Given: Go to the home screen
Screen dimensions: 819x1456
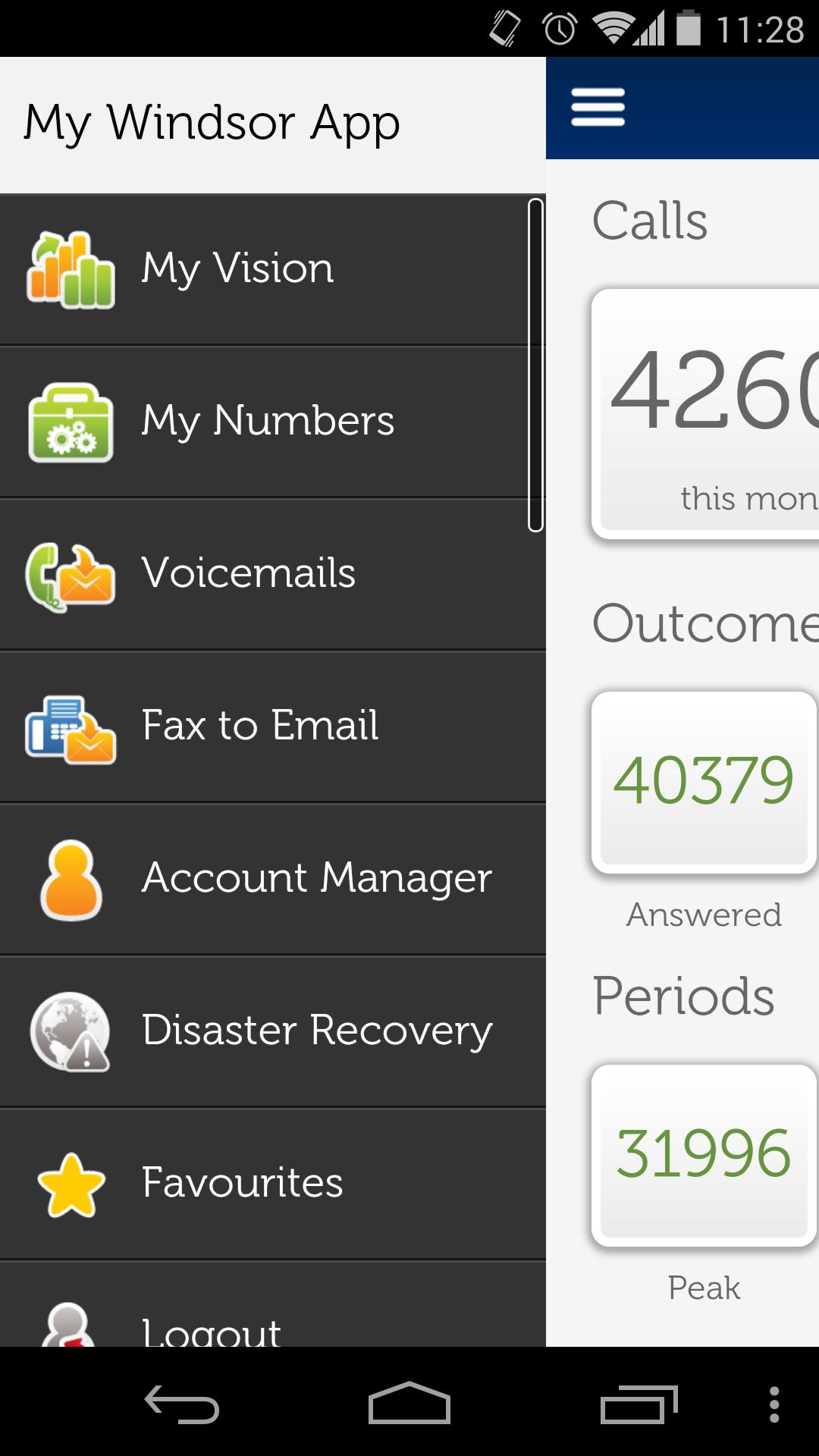Looking at the screenshot, I should pyautogui.click(x=409, y=1404).
